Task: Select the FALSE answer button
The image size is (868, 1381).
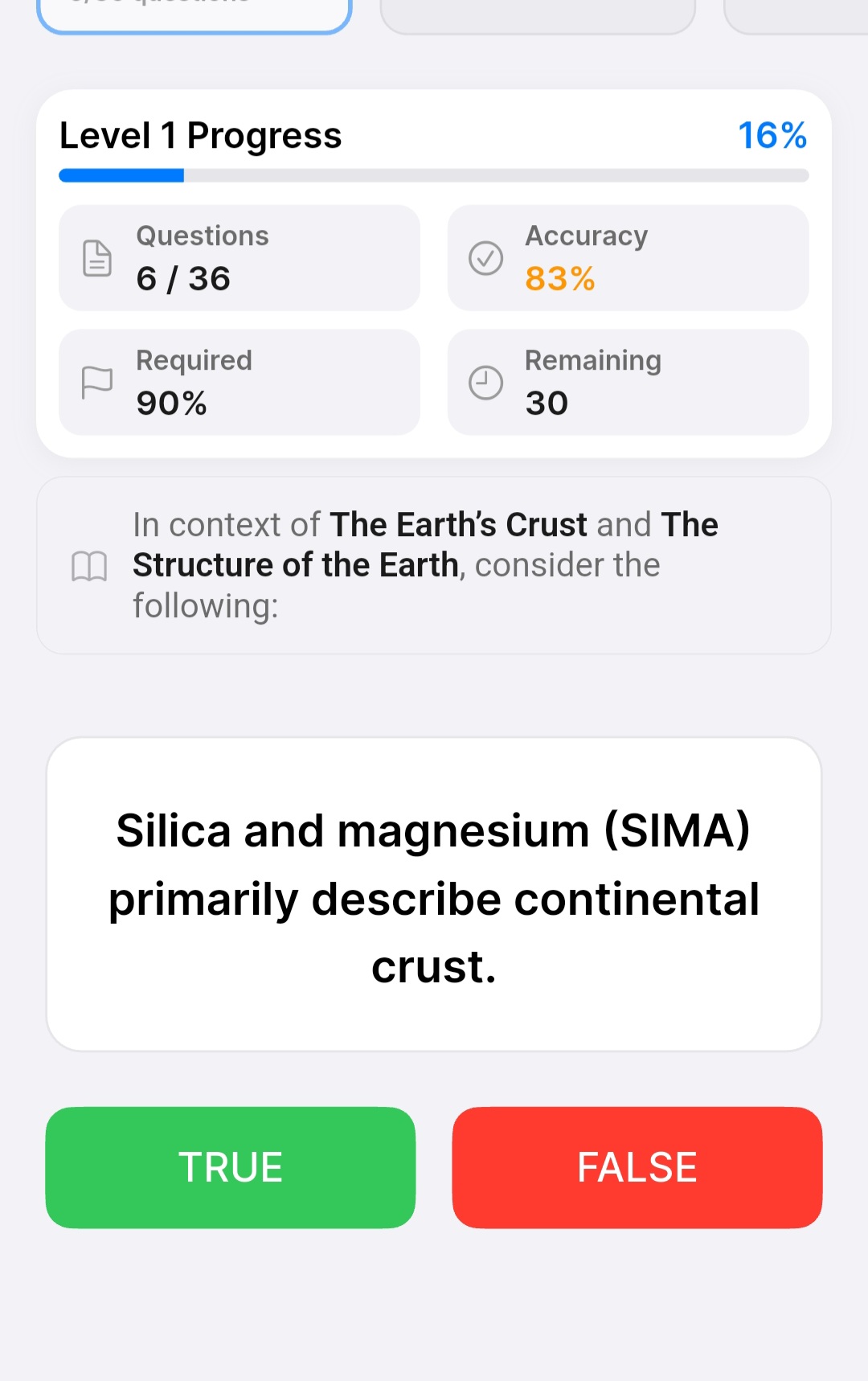Action: pos(637,1167)
